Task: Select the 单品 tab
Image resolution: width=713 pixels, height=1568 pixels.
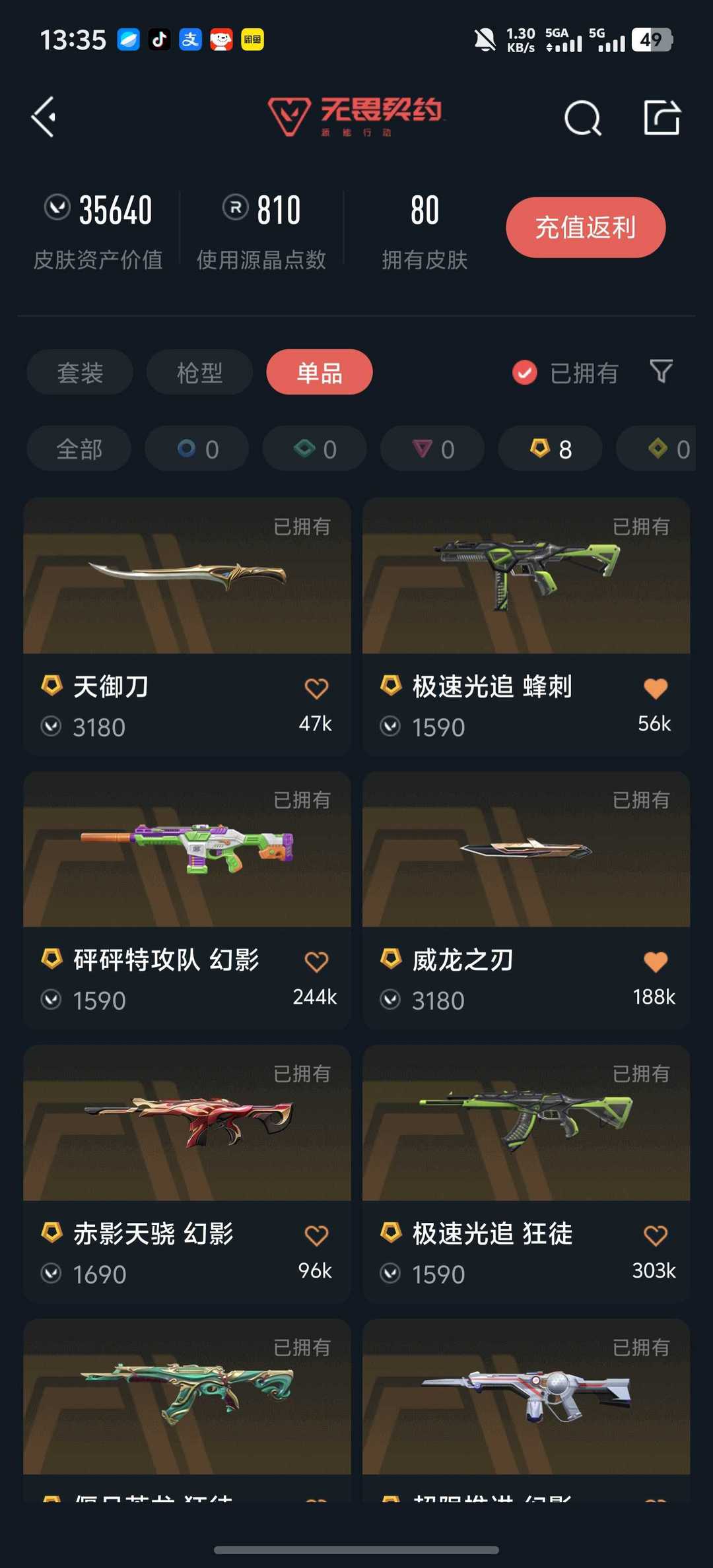Action: pyautogui.click(x=320, y=372)
